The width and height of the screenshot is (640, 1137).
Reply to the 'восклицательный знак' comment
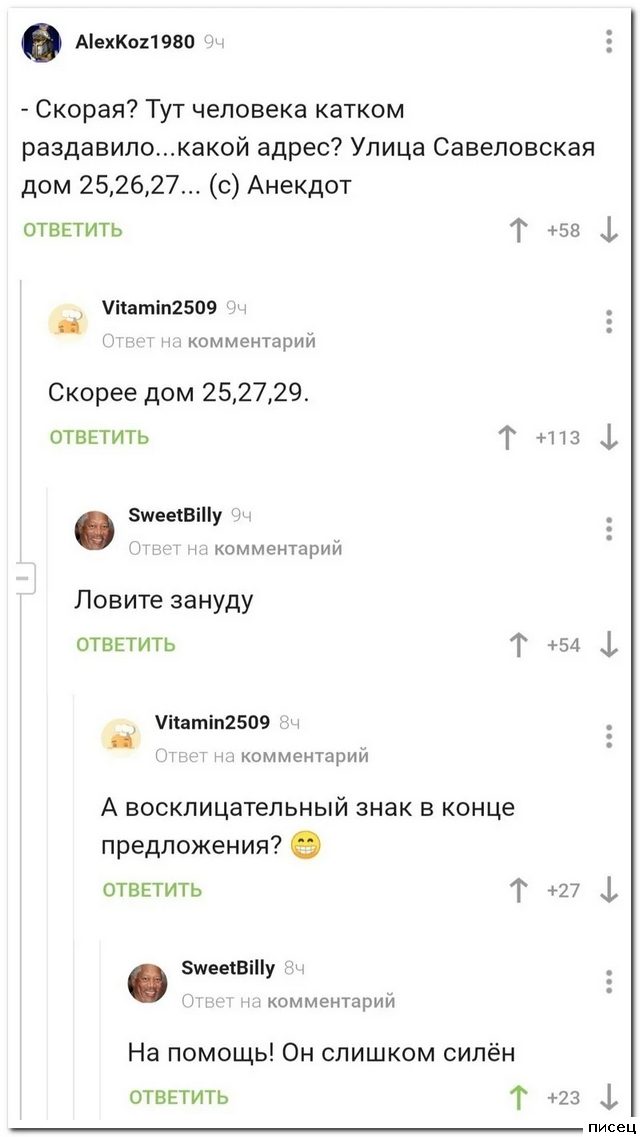pyautogui.click(x=152, y=890)
